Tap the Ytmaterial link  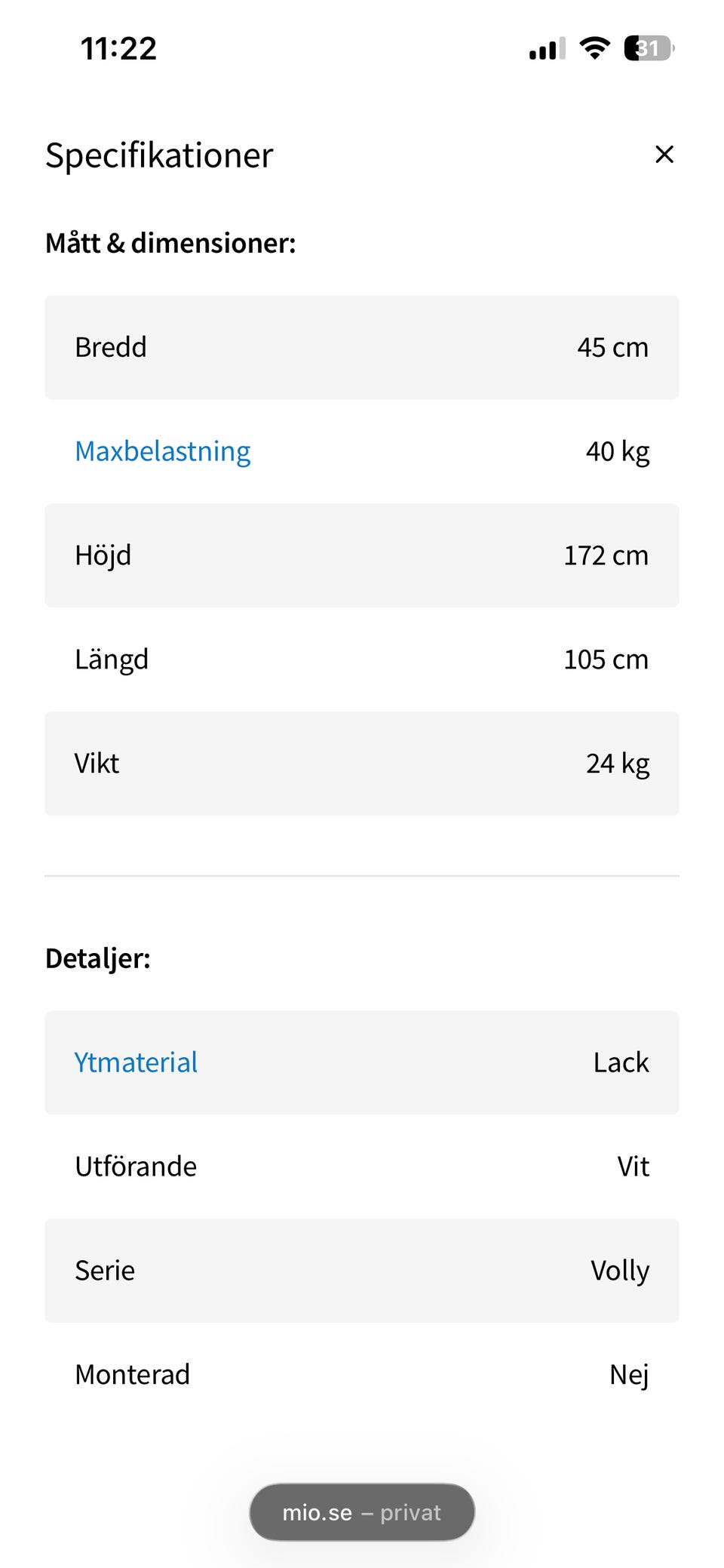coord(136,1062)
